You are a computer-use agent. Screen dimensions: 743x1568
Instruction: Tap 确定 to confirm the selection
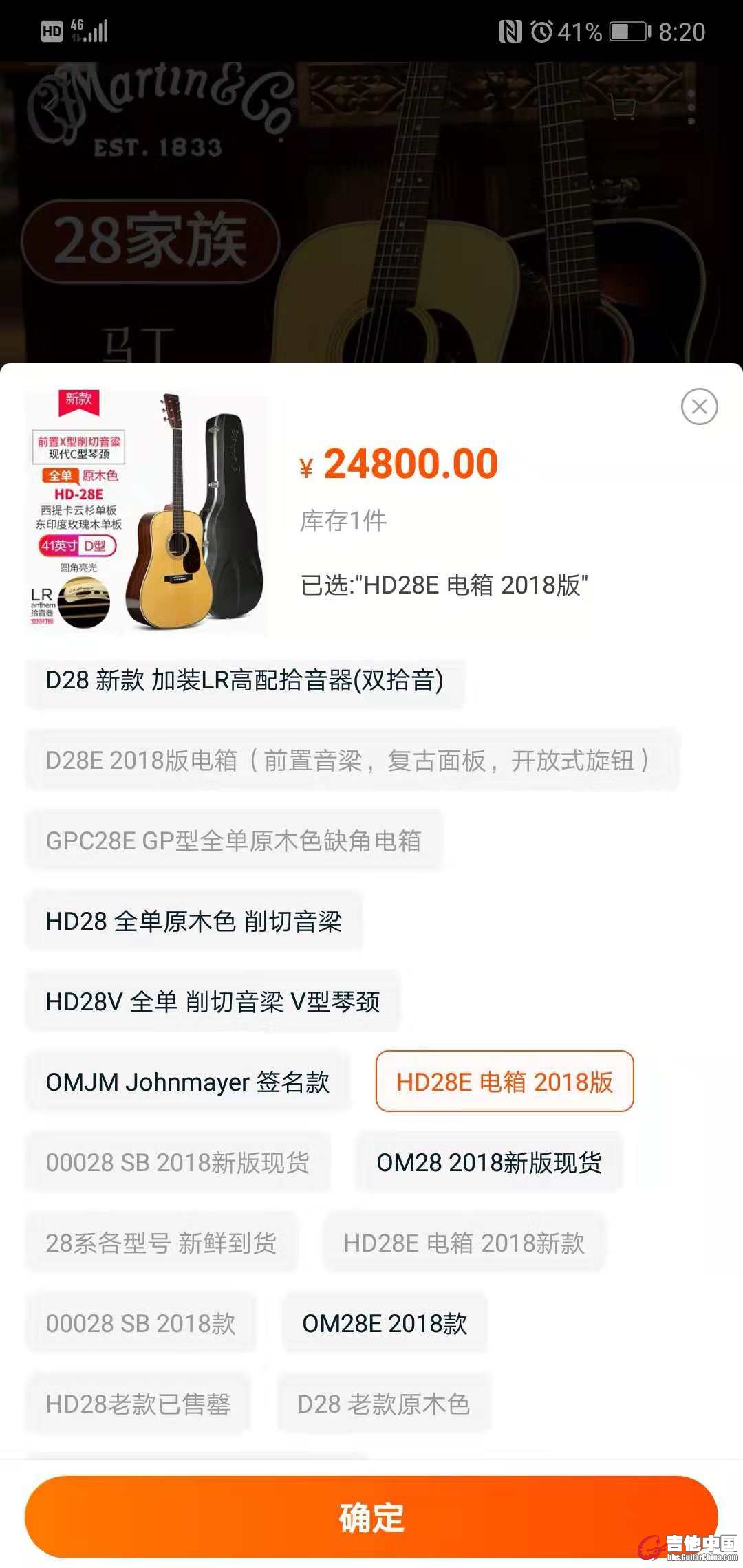coord(371,1516)
